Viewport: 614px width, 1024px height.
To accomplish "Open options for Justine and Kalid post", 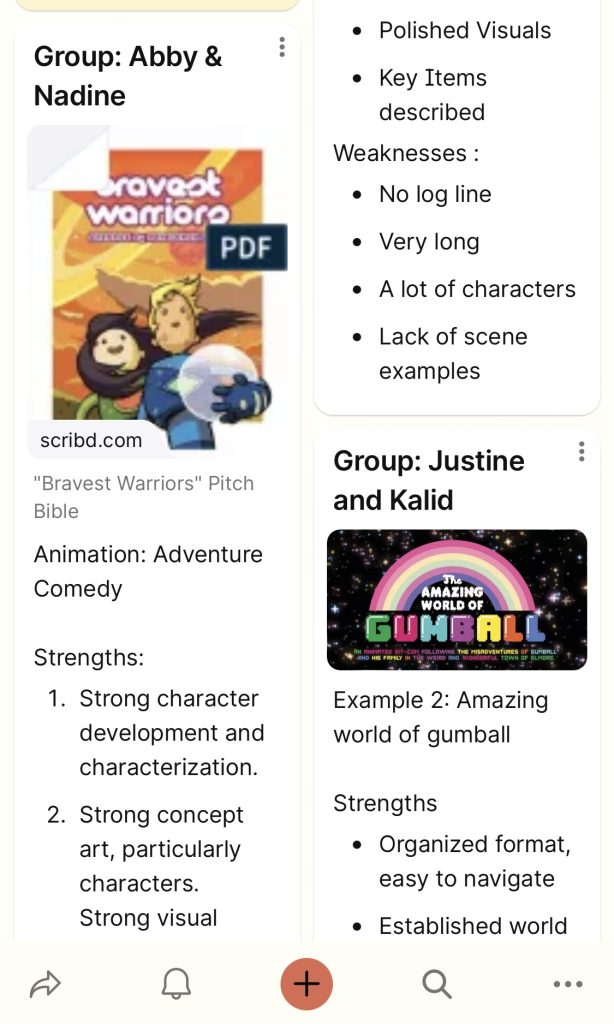I will (x=581, y=452).
